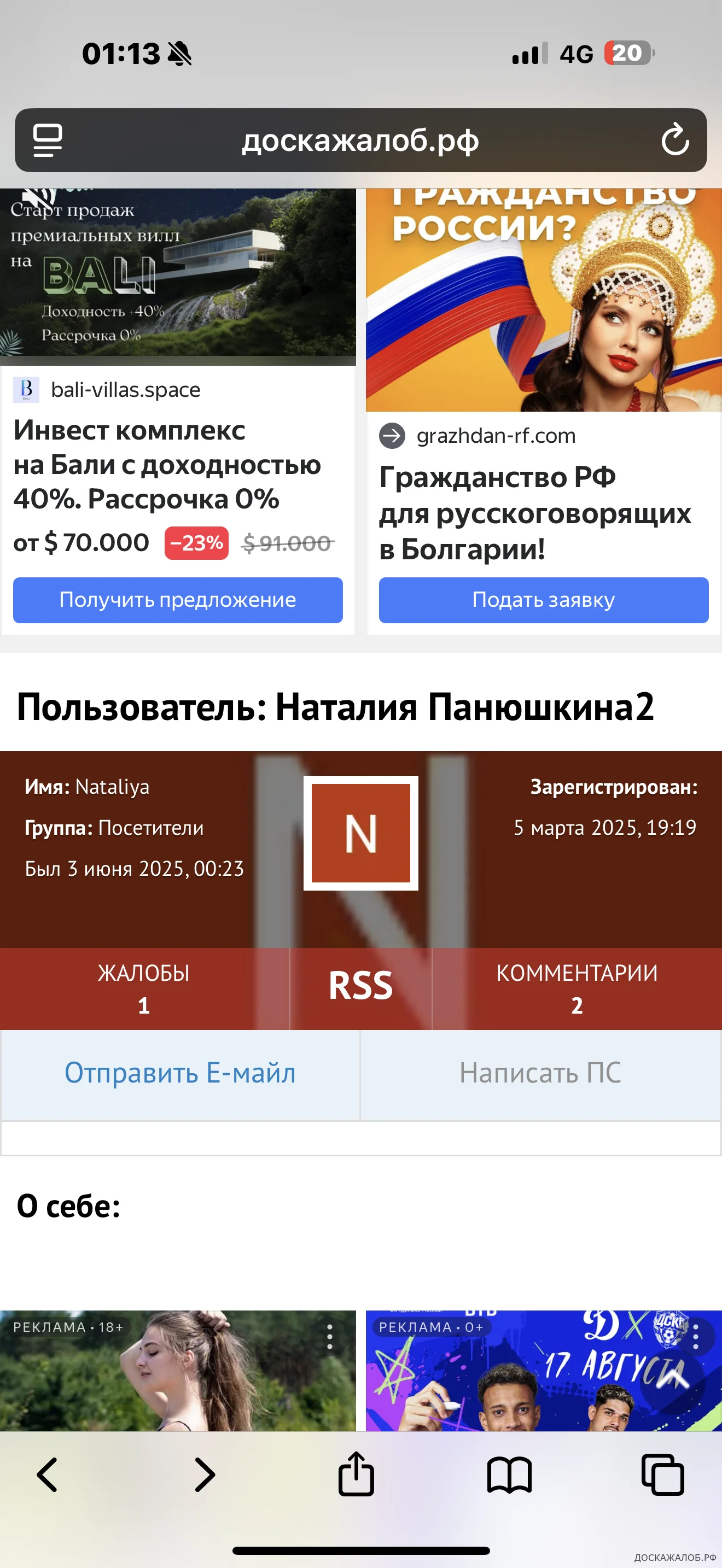Open browser bookmarks
Image resolution: width=722 pixels, height=1568 pixels.
tap(510, 1476)
